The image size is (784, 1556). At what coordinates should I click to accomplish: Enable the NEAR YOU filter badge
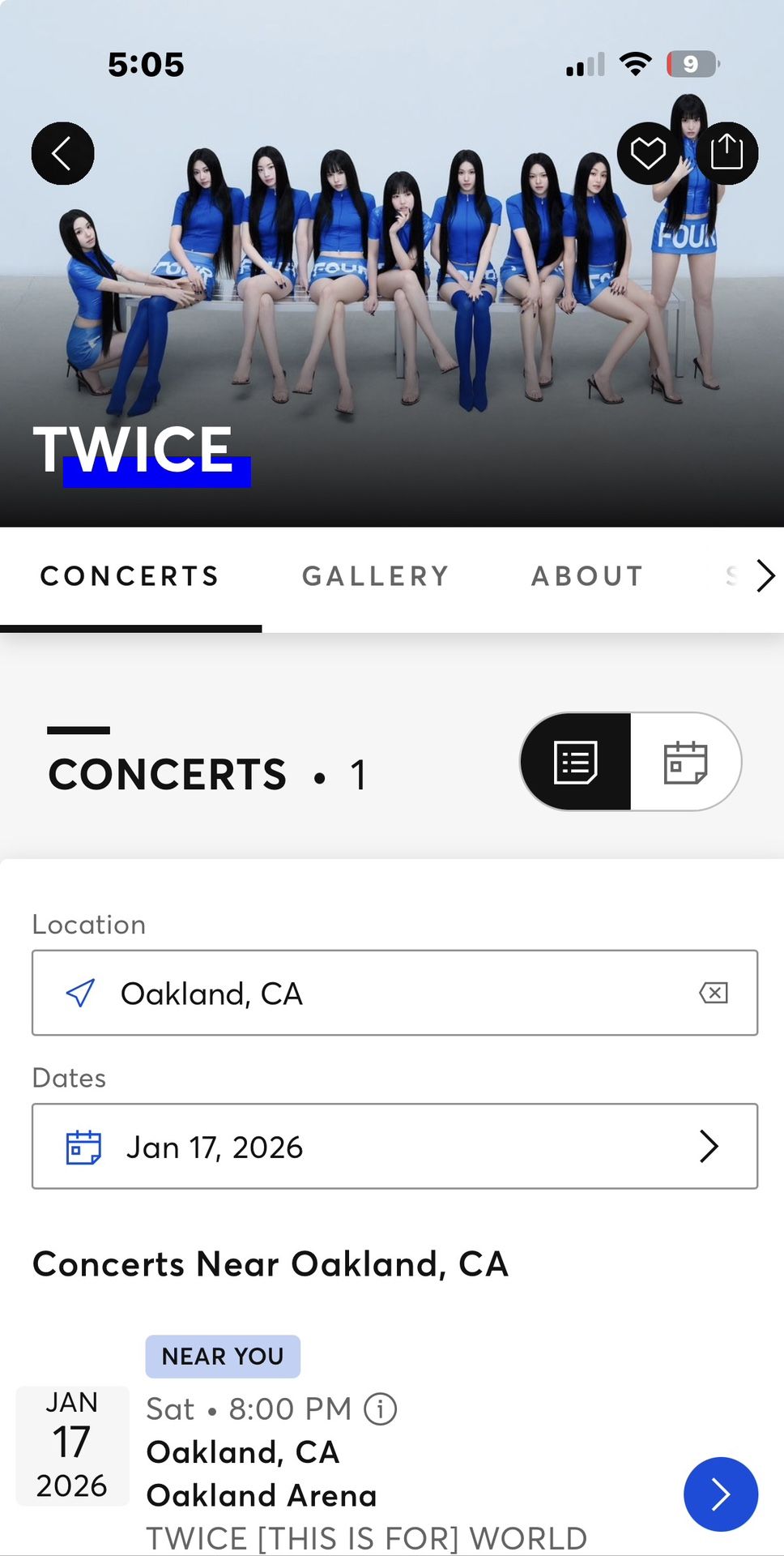(223, 1356)
